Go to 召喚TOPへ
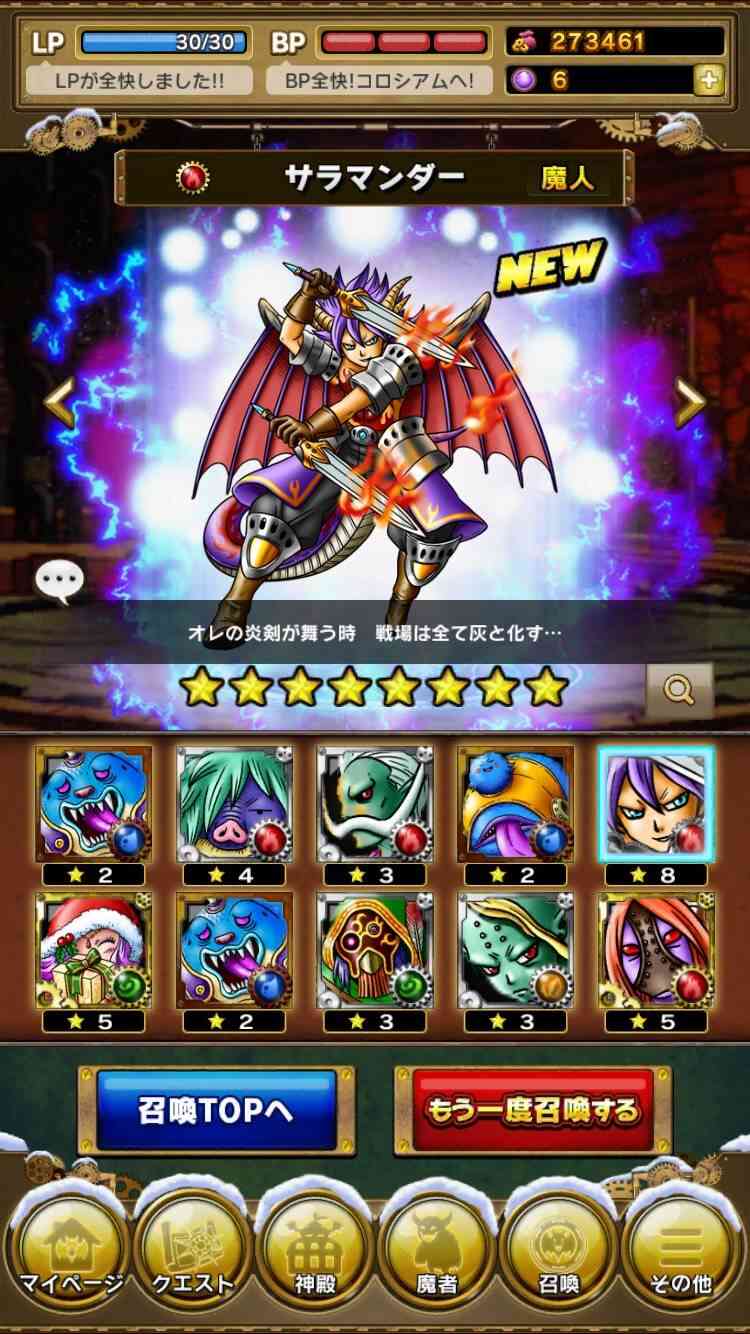Image resolution: width=750 pixels, height=1334 pixels. [x=216, y=1111]
